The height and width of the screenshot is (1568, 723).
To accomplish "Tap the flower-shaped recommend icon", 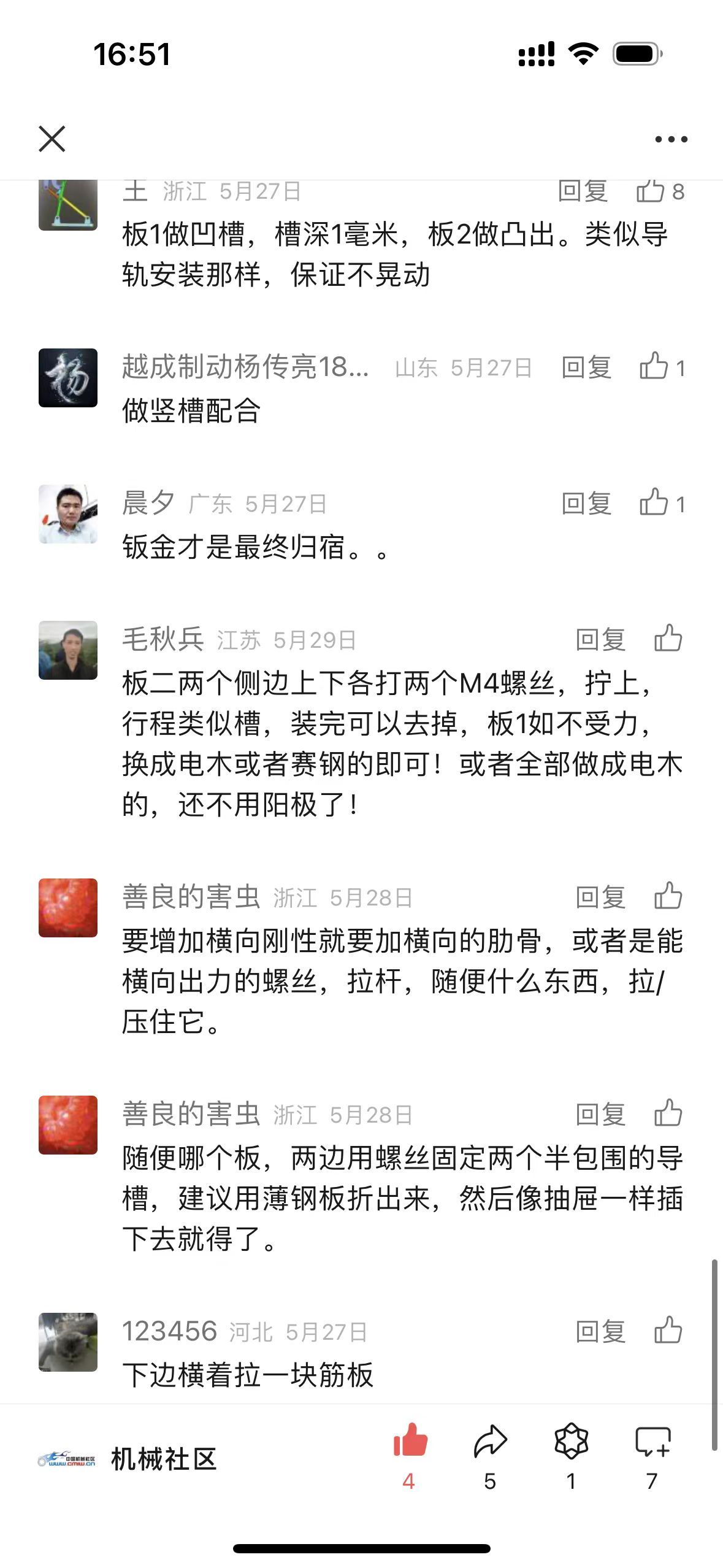I will pos(571,1442).
